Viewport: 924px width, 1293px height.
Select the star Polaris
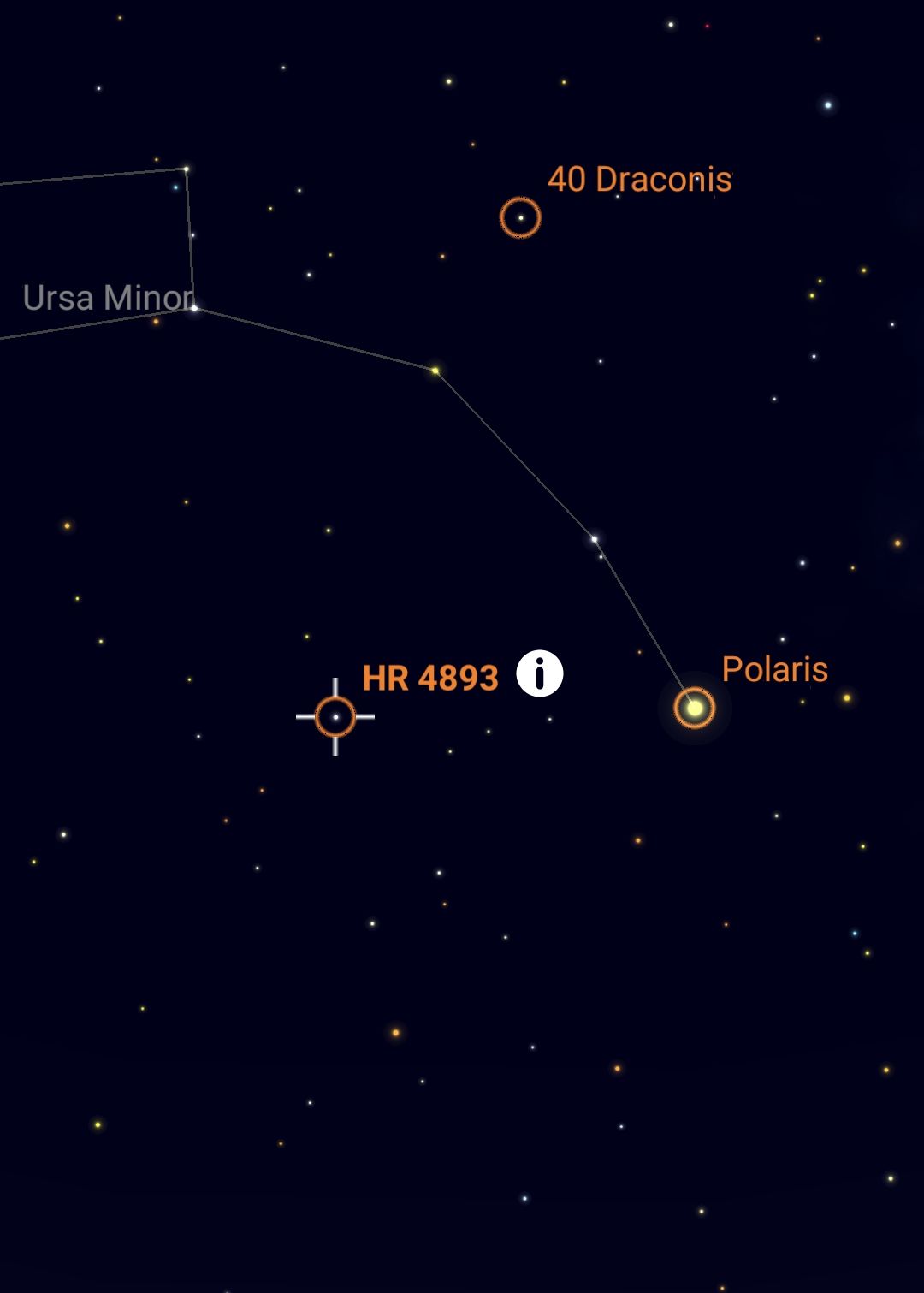point(695,708)
